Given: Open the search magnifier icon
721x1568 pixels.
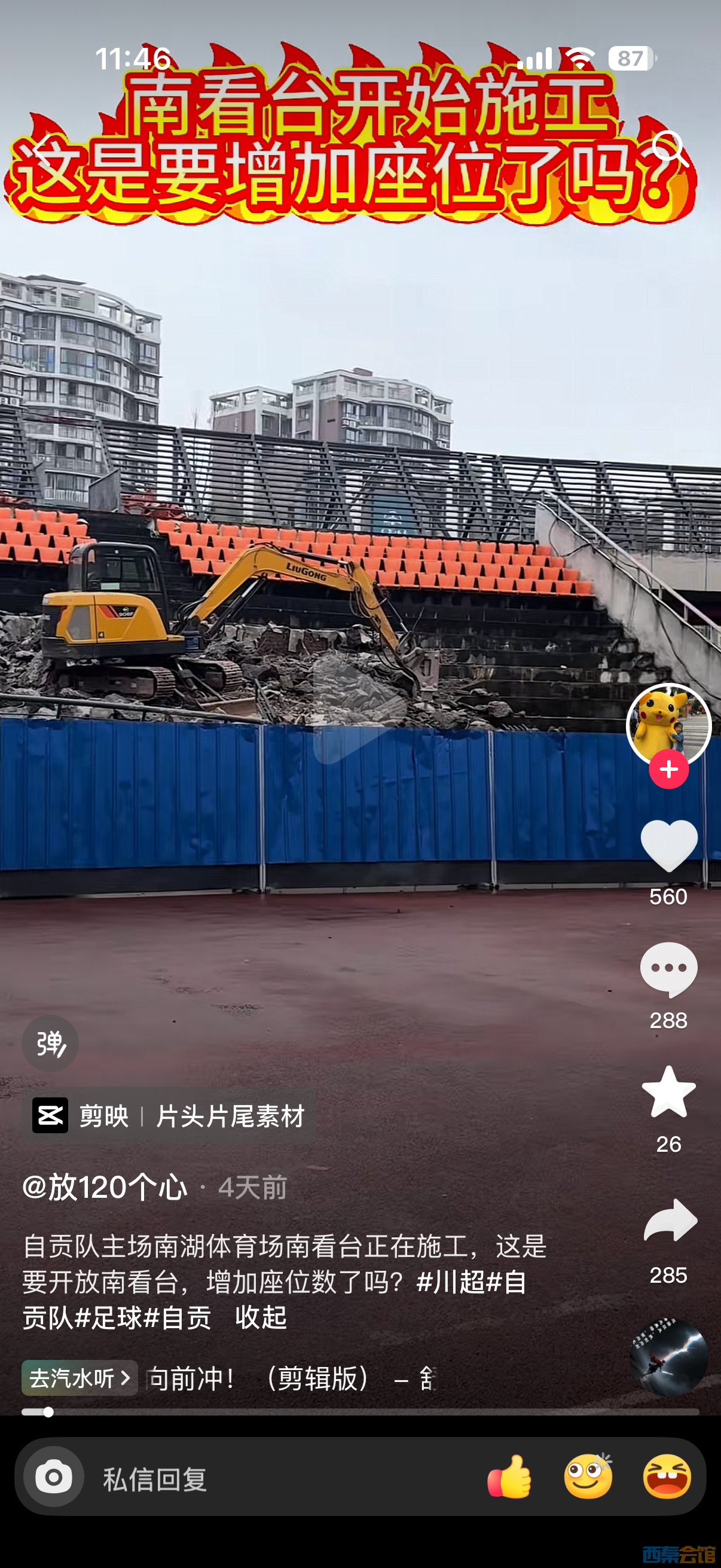Looking at the screenshot, I should [x=669, y=148].
